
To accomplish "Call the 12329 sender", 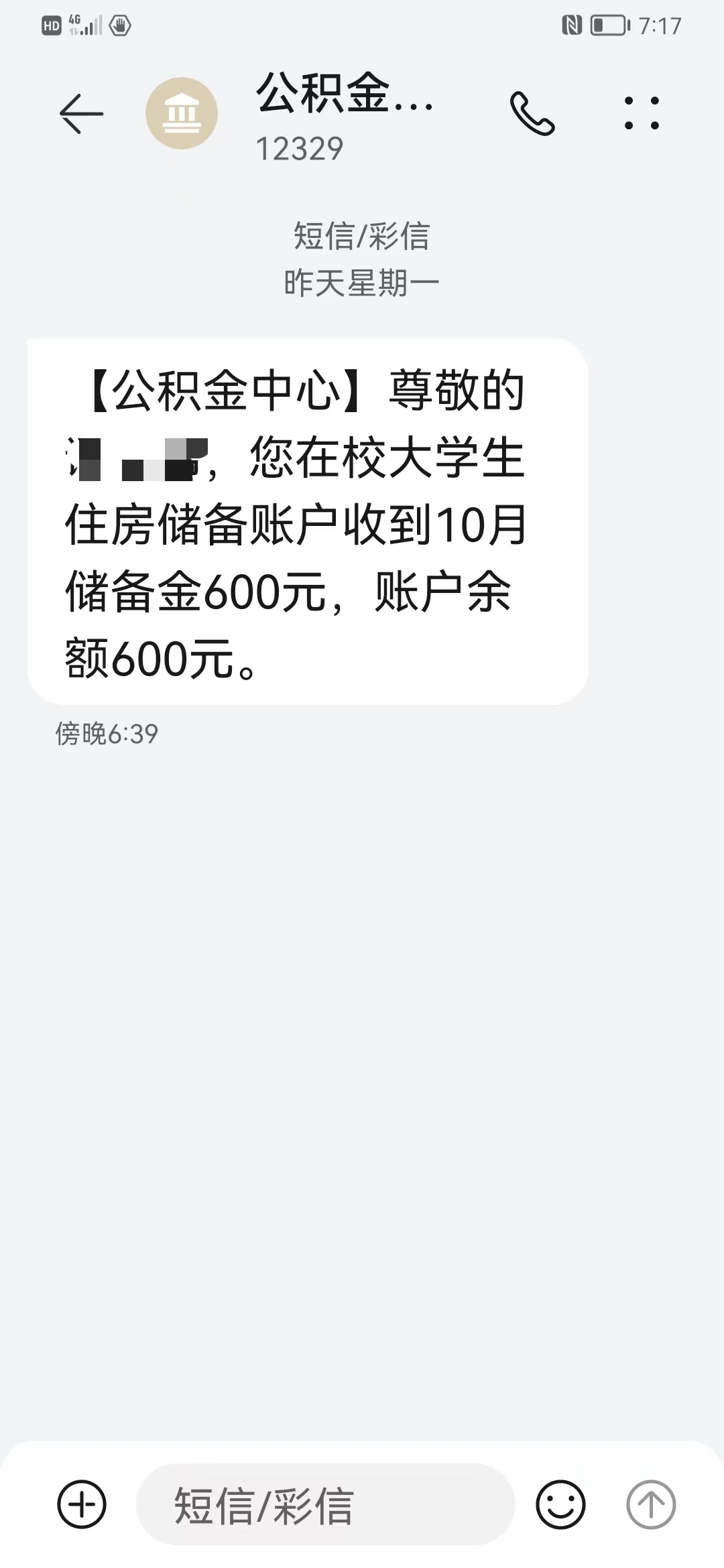I will tap(532, 113).
